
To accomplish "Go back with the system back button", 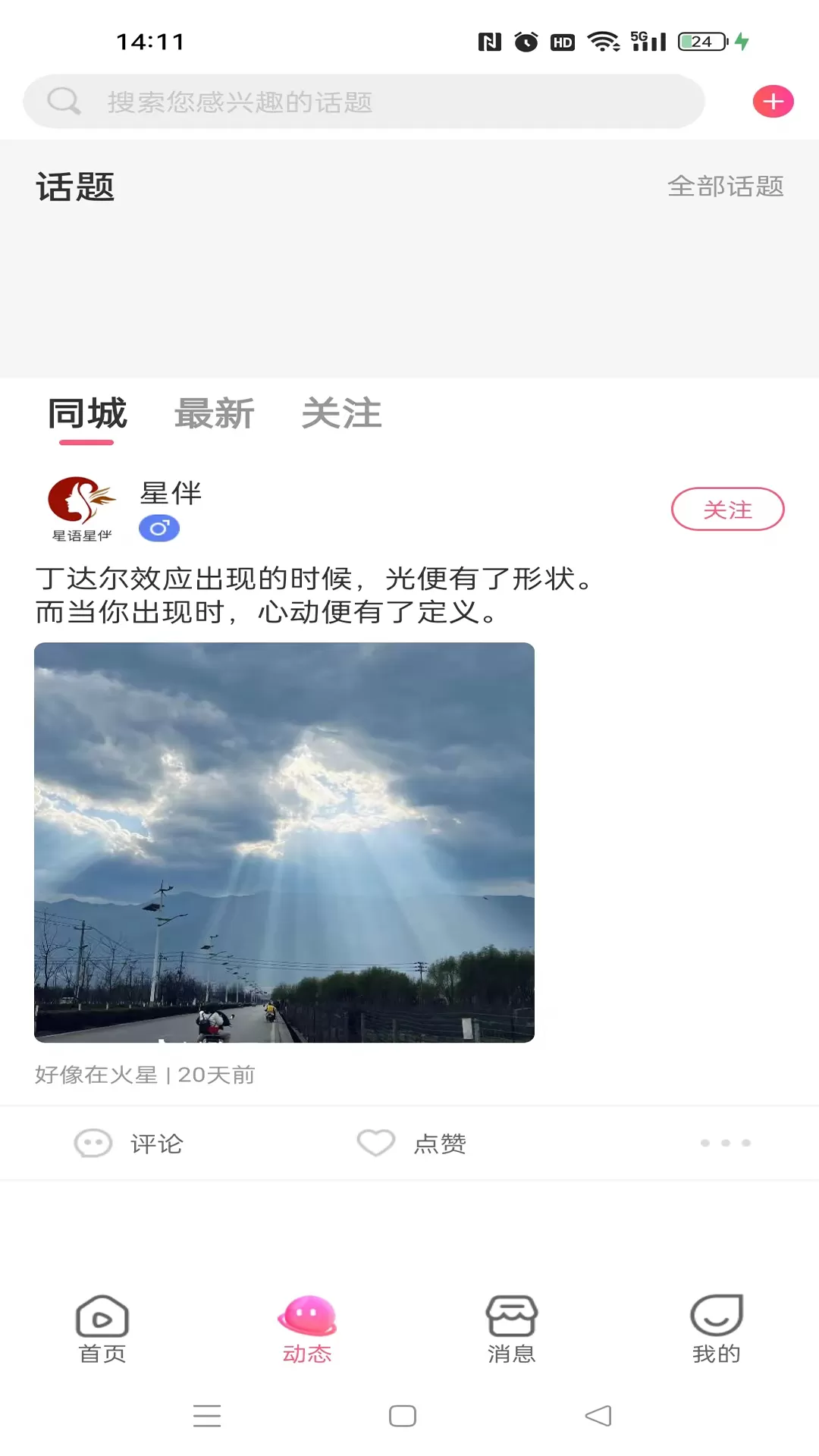I will [x=598, y=1416].
